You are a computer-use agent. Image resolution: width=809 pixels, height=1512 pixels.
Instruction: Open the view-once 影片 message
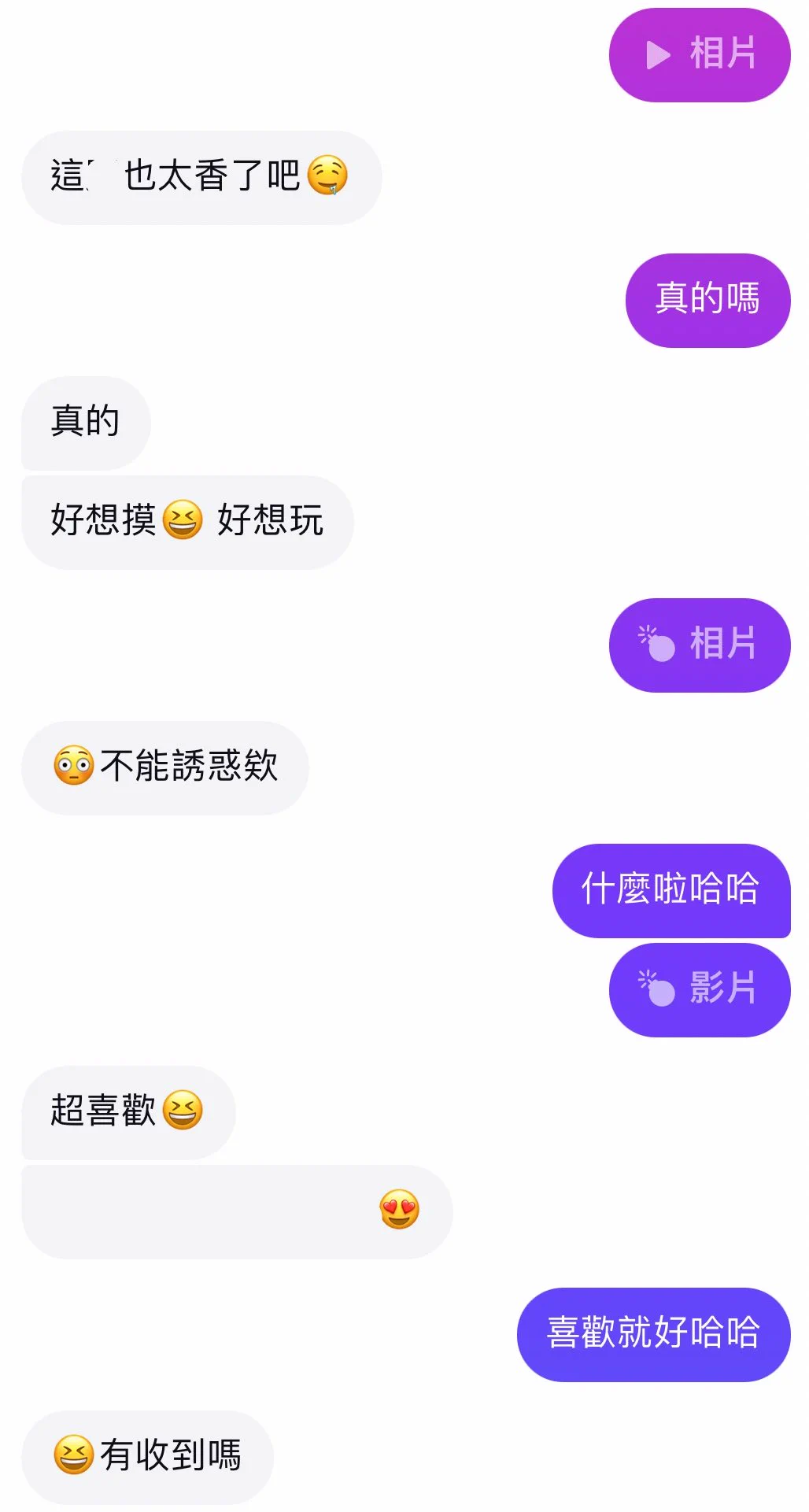click(699, 989)
